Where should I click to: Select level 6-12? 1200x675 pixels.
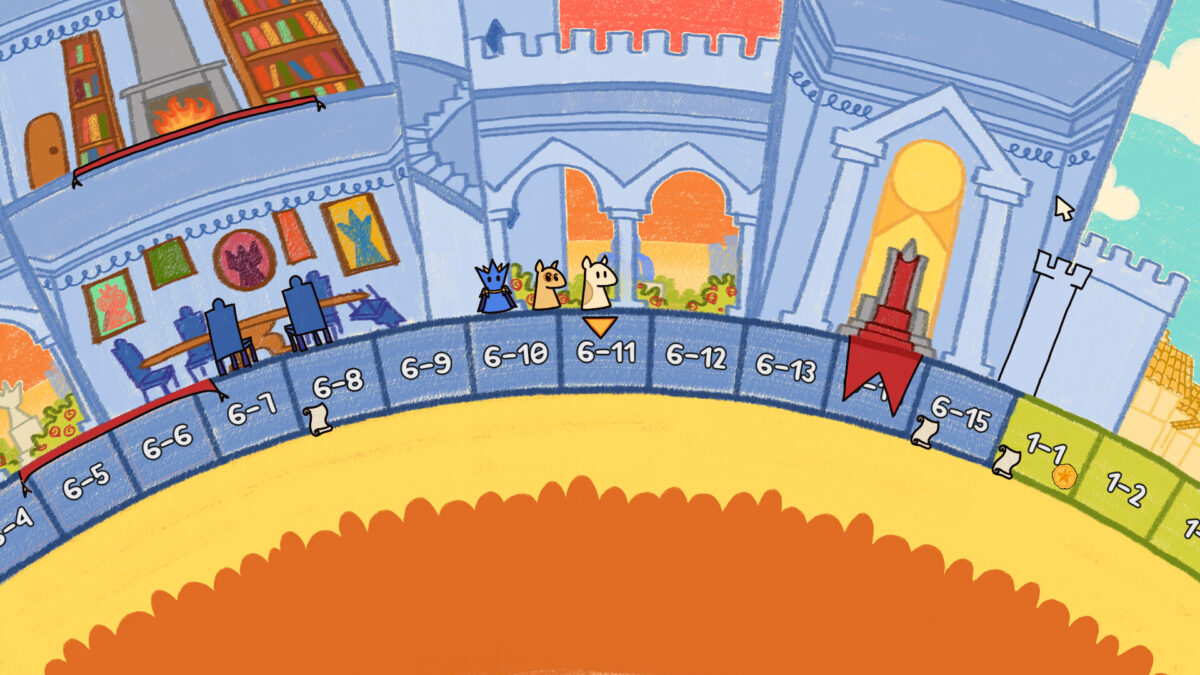696,357
